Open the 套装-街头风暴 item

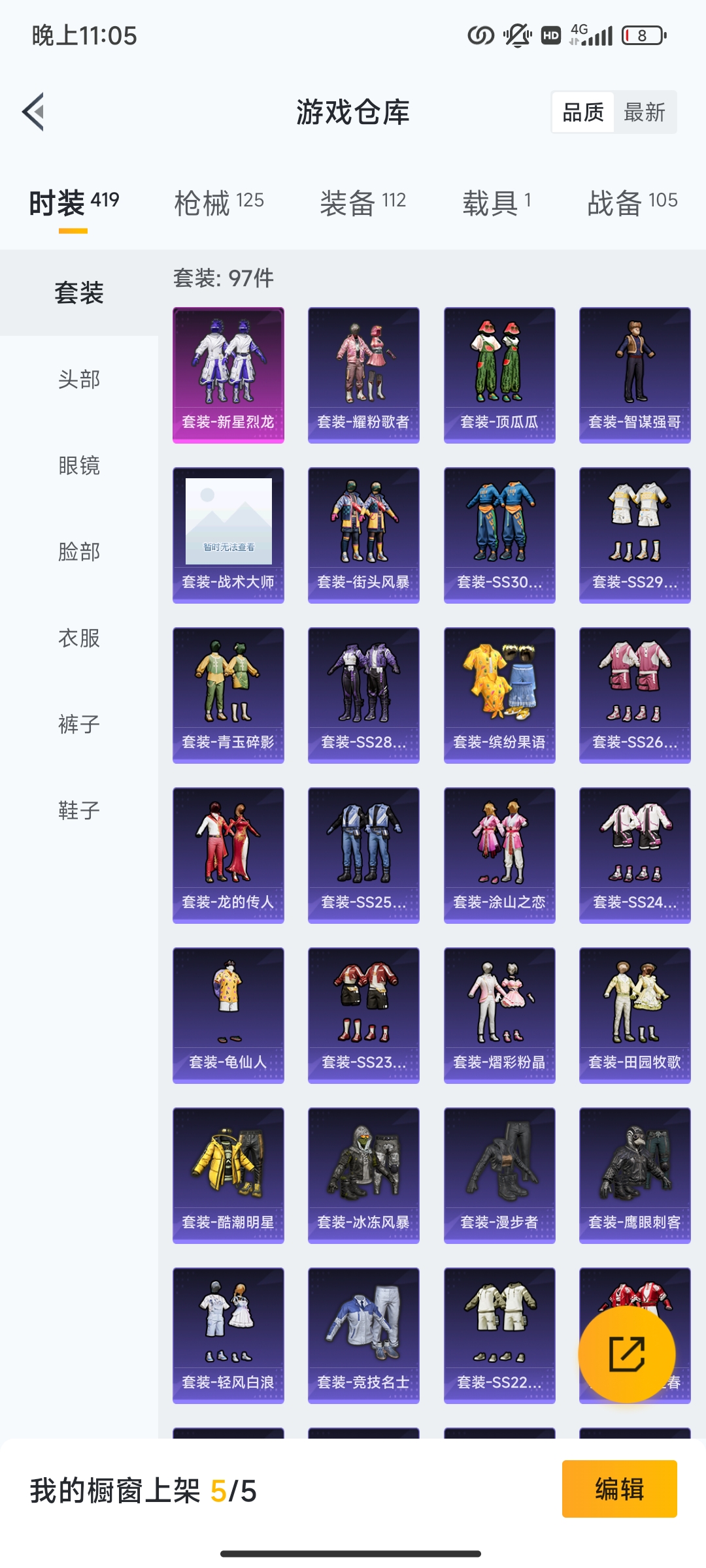(363, 535)
